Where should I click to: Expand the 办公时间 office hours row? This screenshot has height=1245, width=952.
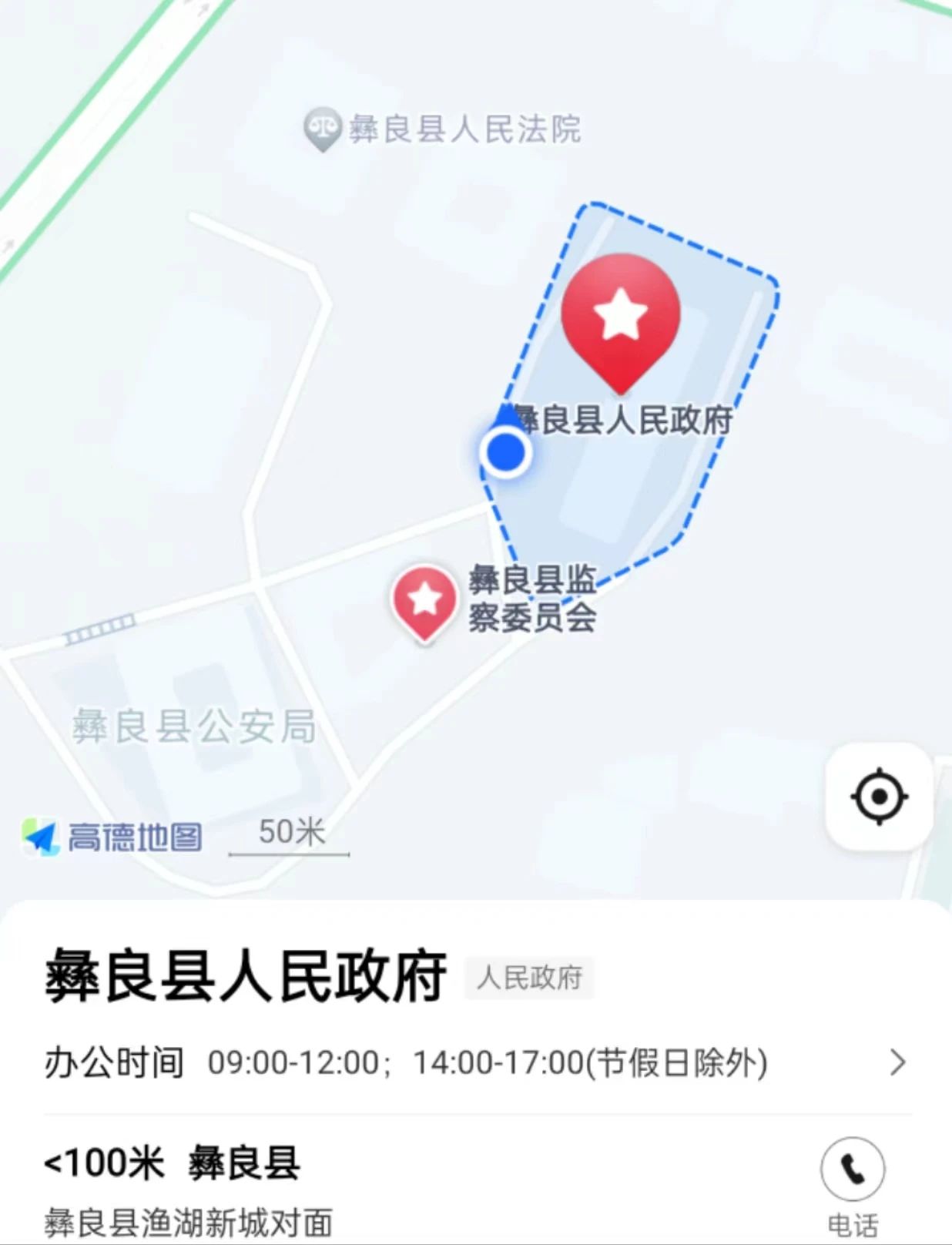pos(897,1062)
